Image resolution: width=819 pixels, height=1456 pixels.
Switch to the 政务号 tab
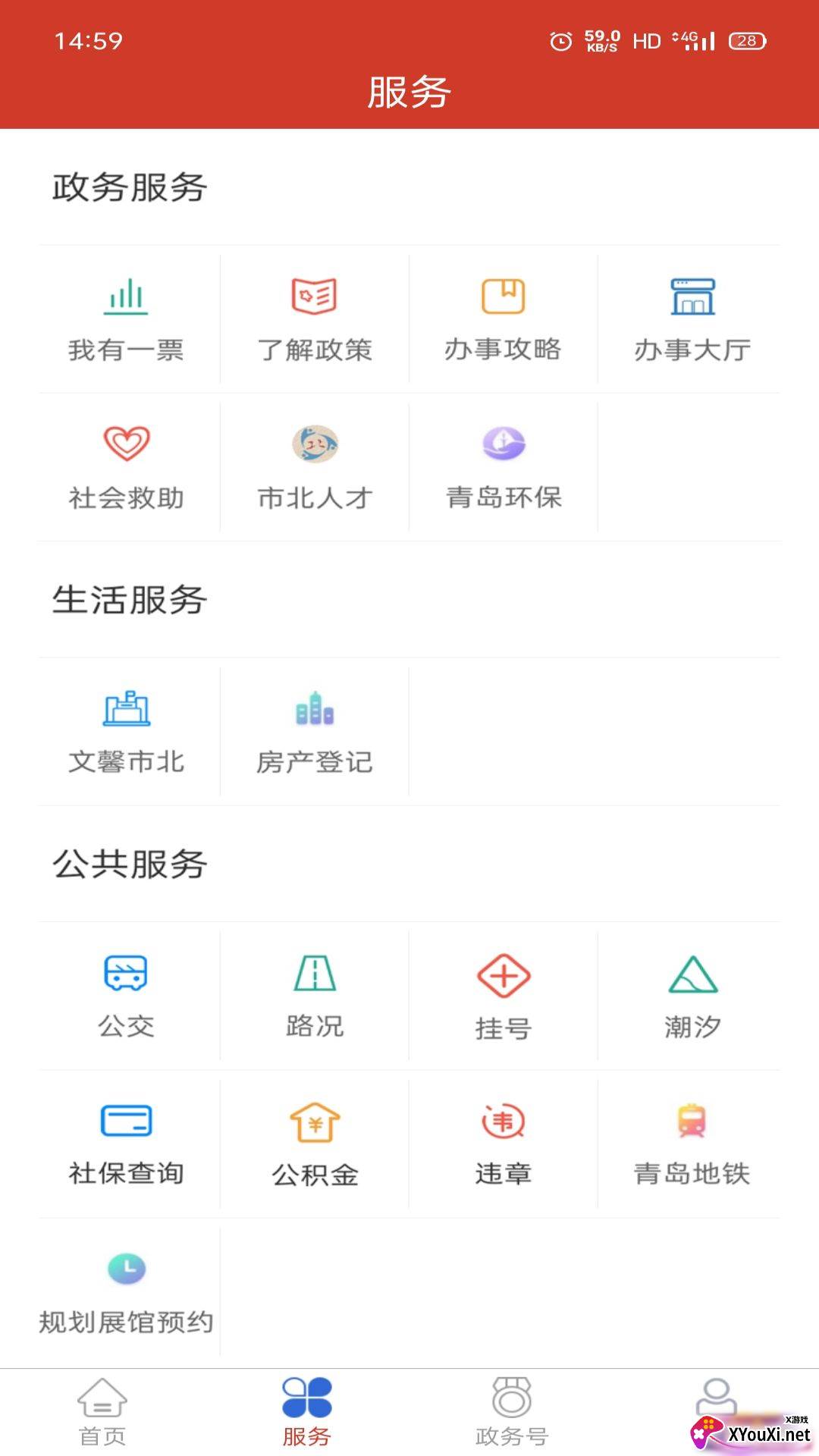(x=512, y=1412)
